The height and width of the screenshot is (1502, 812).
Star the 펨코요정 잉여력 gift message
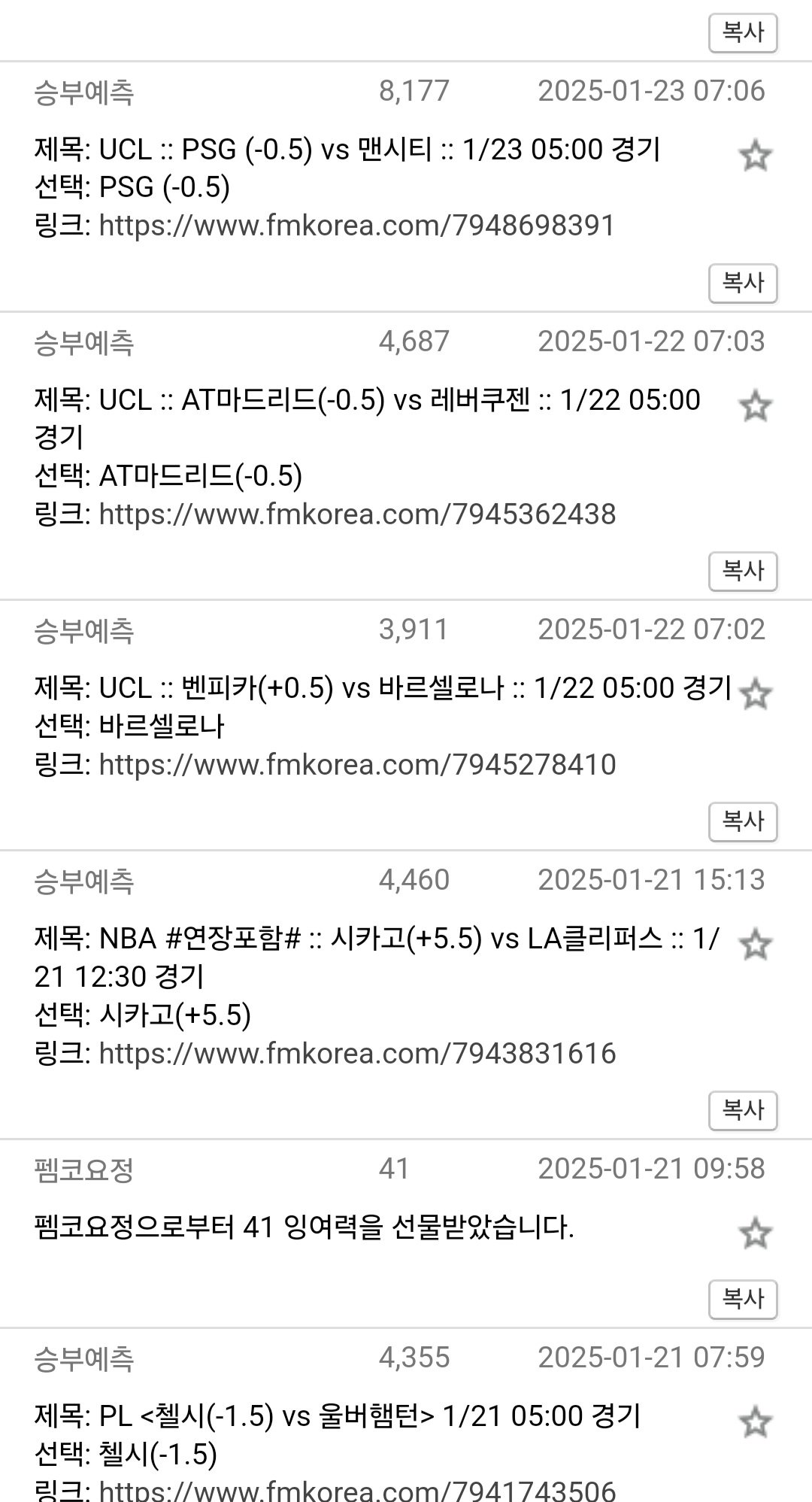point(755,1233)
